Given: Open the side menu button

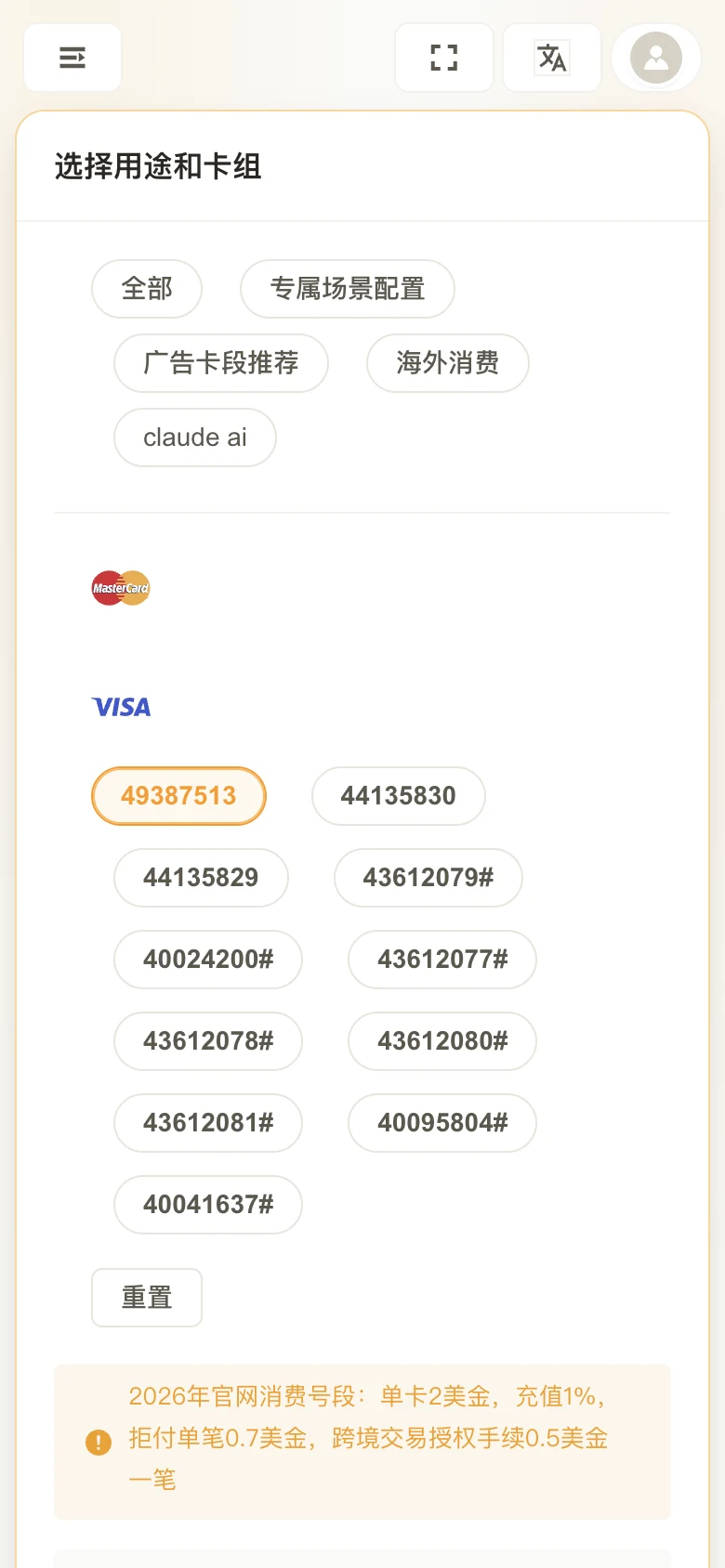Looking at the screenshot, I should click(x=72, y=58).
